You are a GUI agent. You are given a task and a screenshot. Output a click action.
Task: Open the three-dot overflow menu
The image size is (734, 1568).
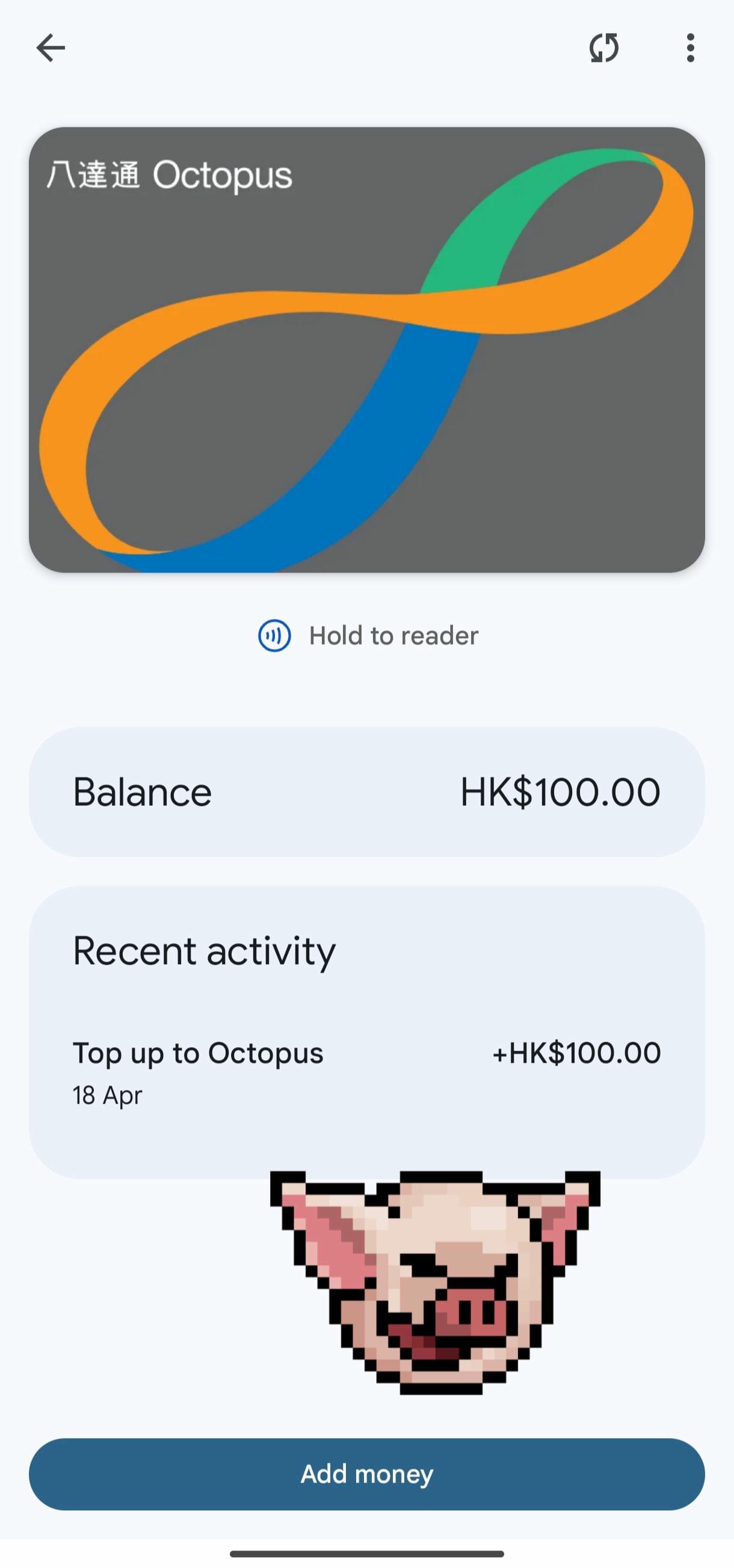tap(689, 48)
